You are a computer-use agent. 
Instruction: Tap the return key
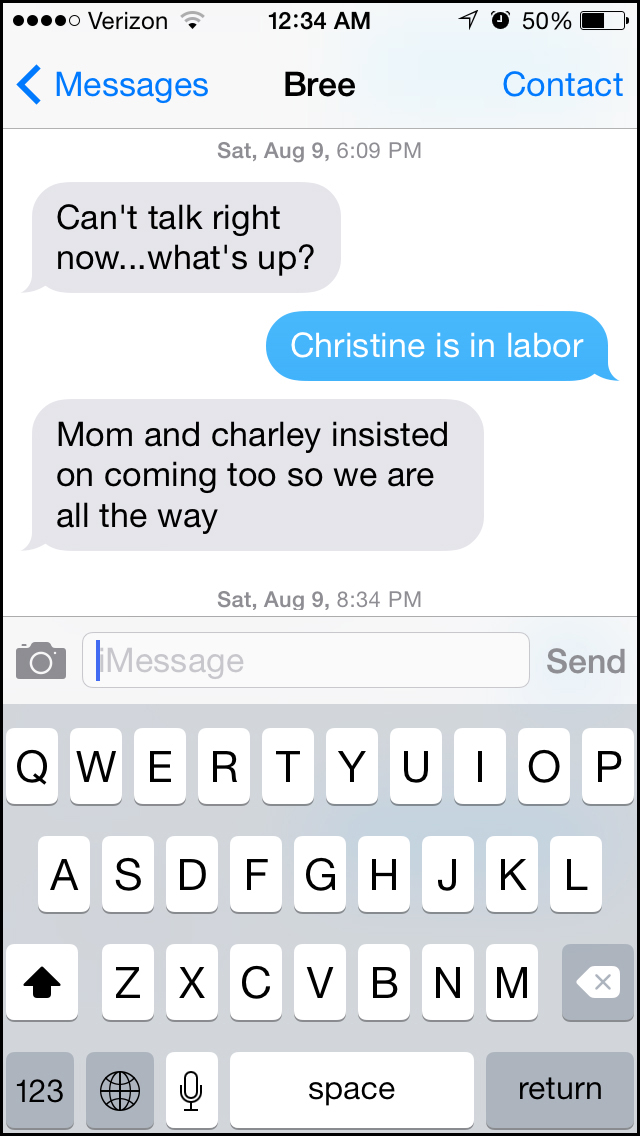pos(560,1089)
